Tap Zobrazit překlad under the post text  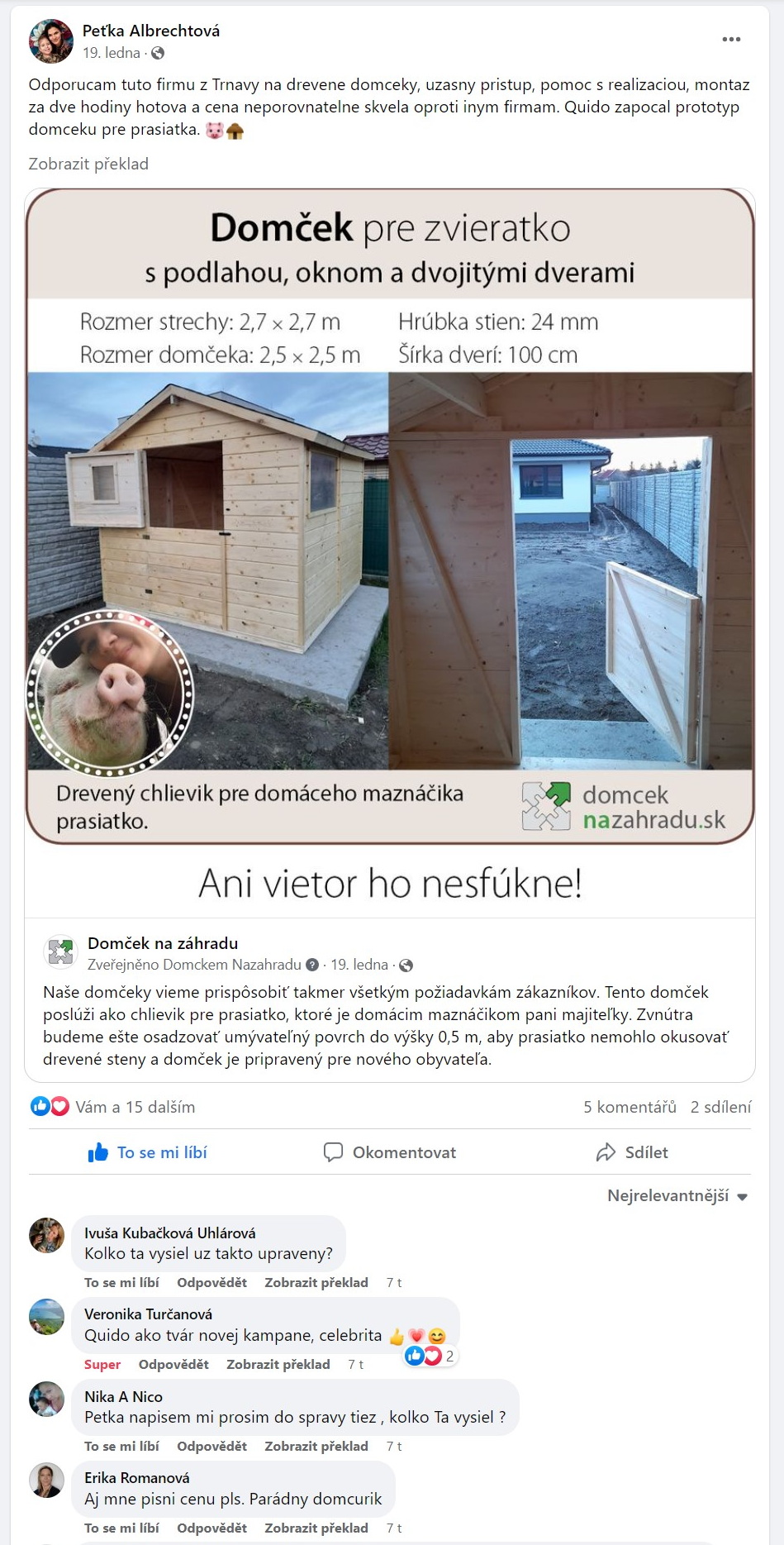click(88, 164)
